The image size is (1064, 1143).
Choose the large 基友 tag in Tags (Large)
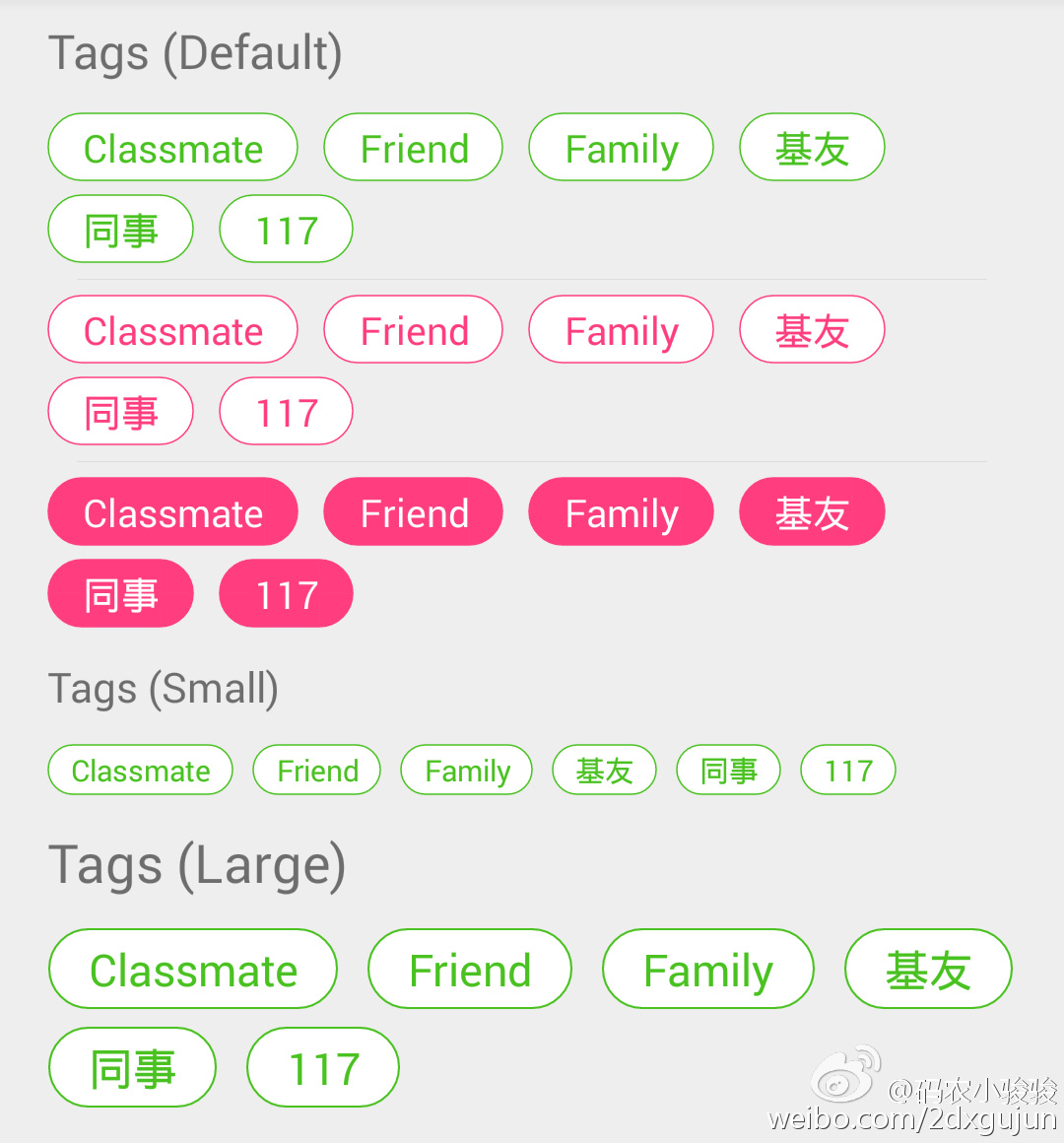[x=928, y=970]
